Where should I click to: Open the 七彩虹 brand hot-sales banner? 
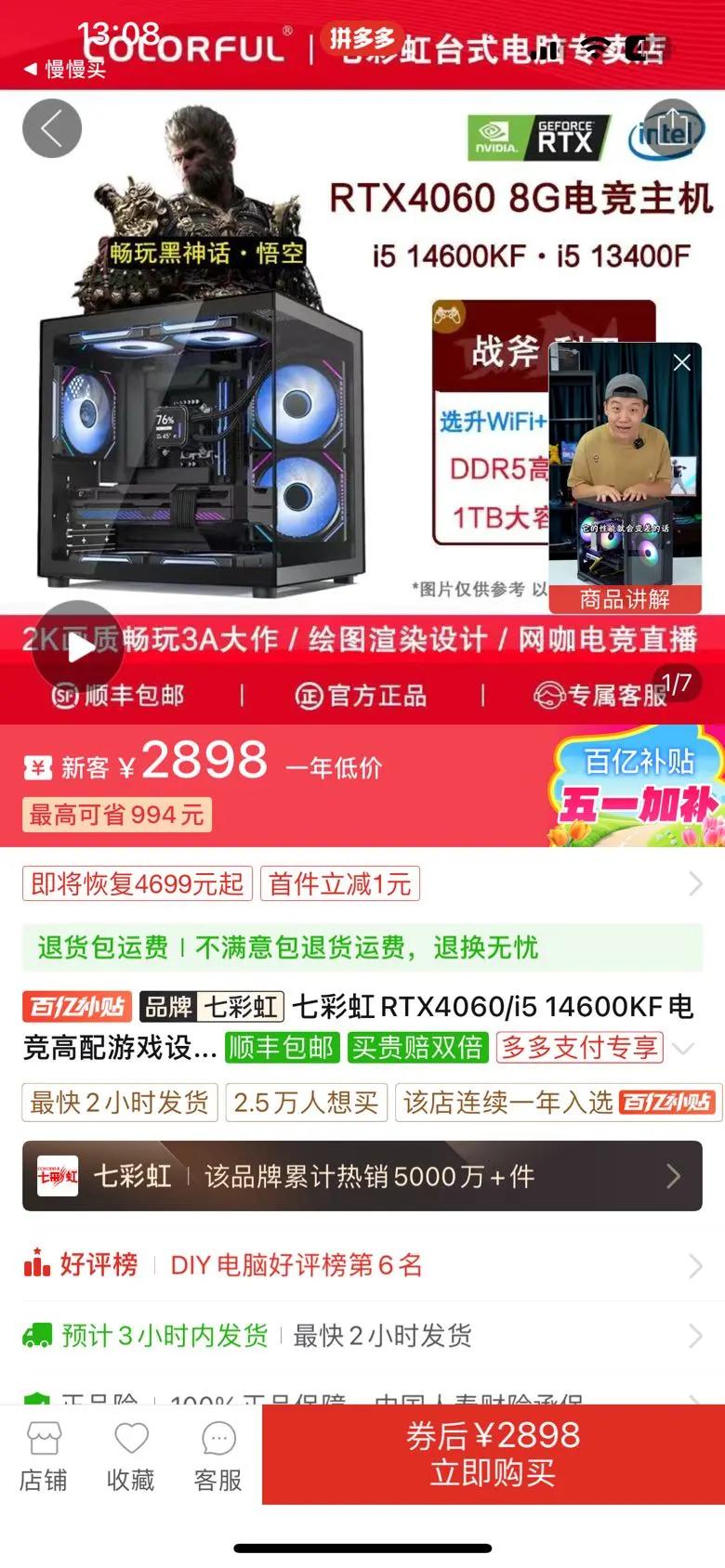362,1176
